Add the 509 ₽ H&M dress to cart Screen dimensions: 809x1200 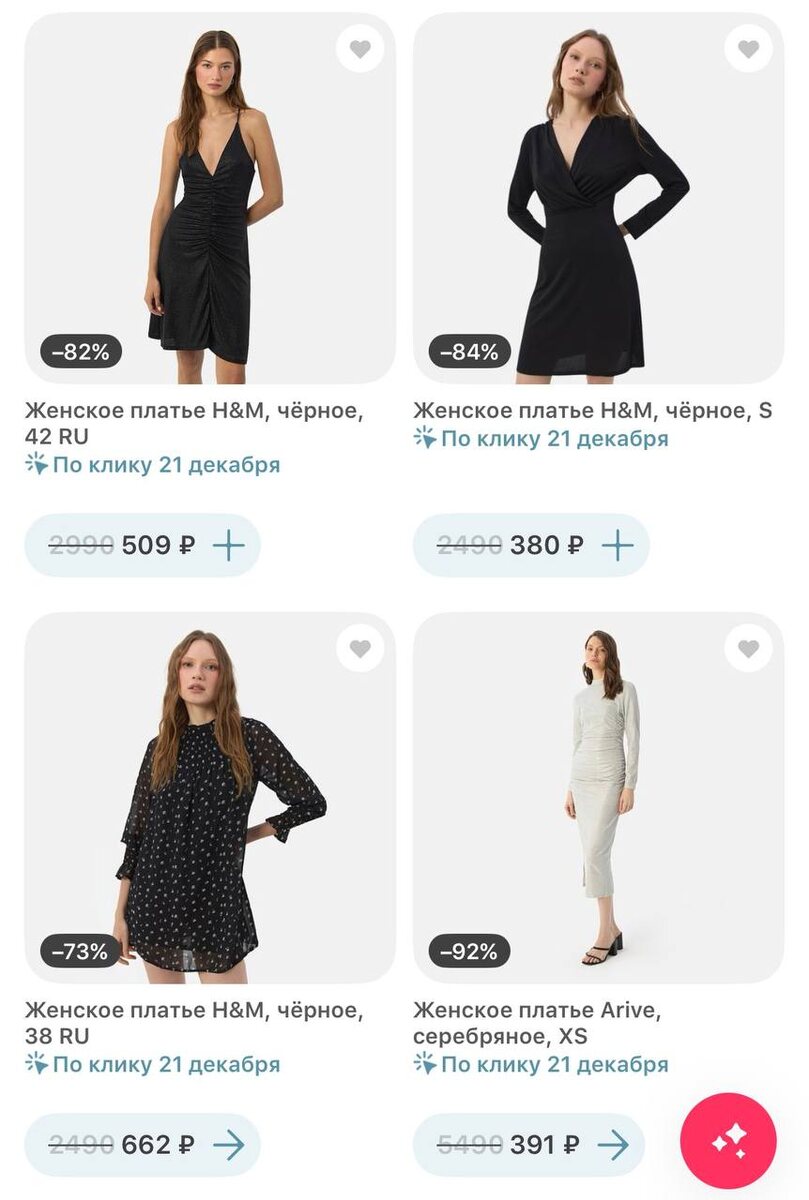(229, 545)
